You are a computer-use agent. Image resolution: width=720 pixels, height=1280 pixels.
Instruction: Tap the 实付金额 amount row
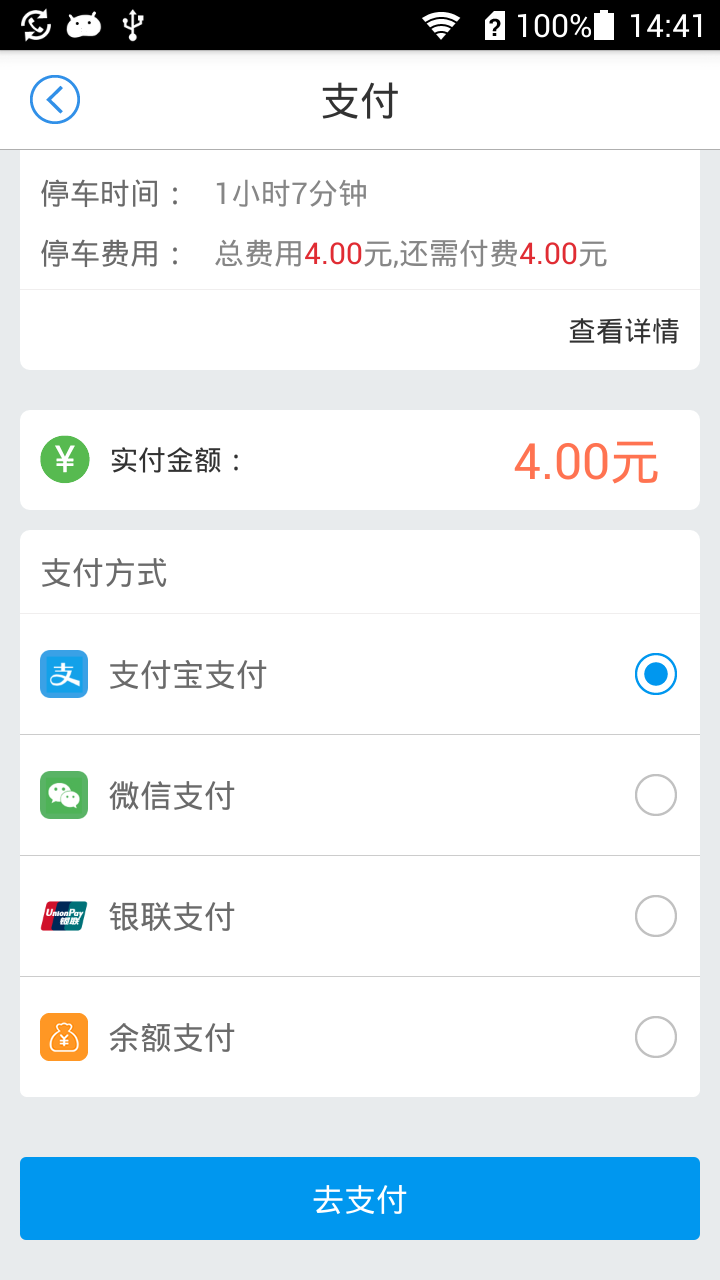(360, 459)
